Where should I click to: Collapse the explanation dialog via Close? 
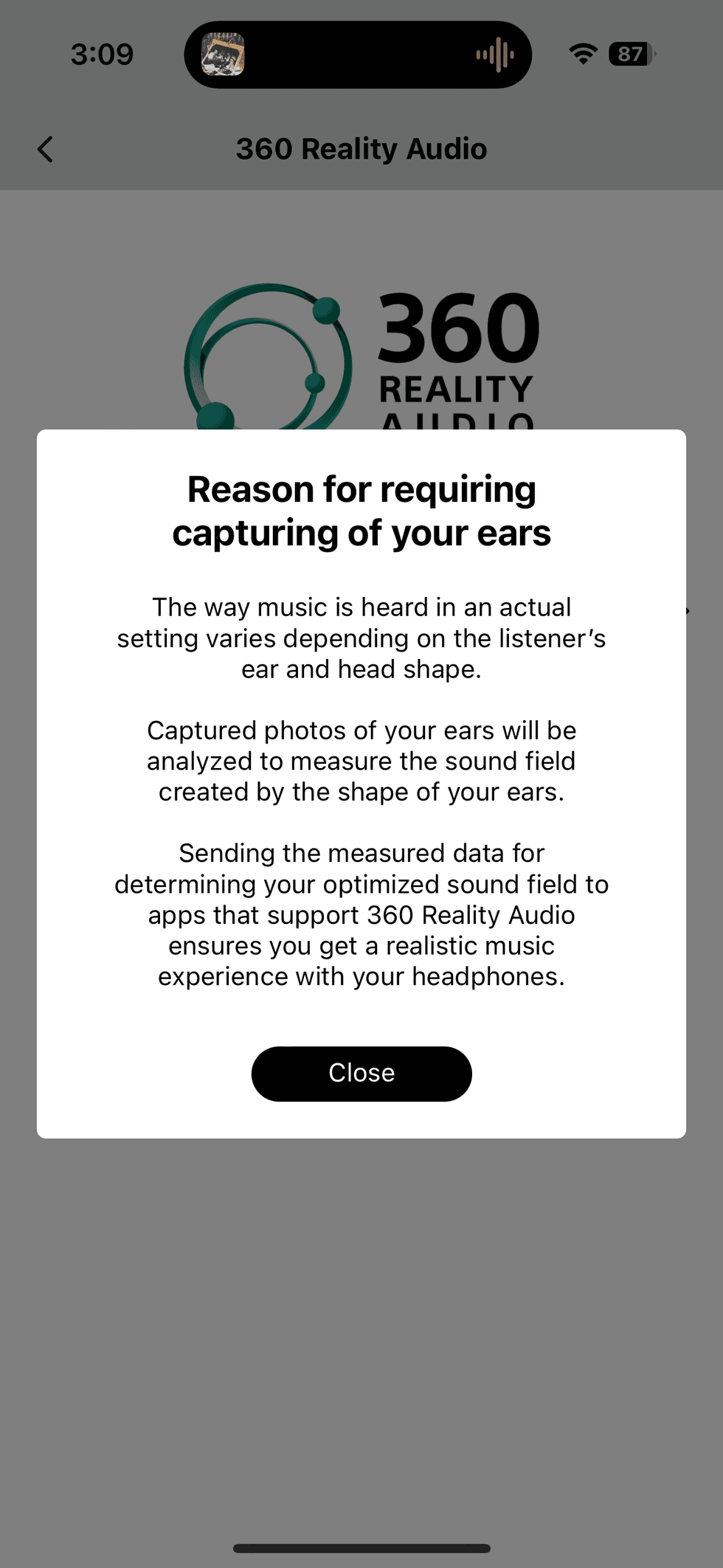361,1074
